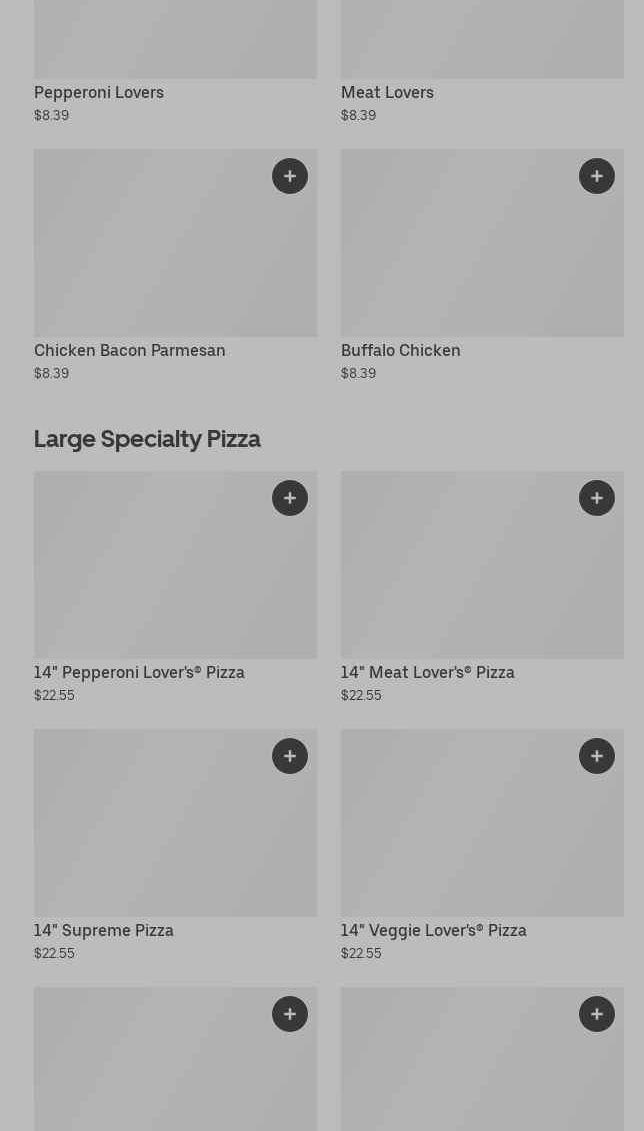The width and height of the screenshot is (644, 1131).
Task: Add 14" Meat Lover's Pizza to cart
Action: click(x=597, y=498)
